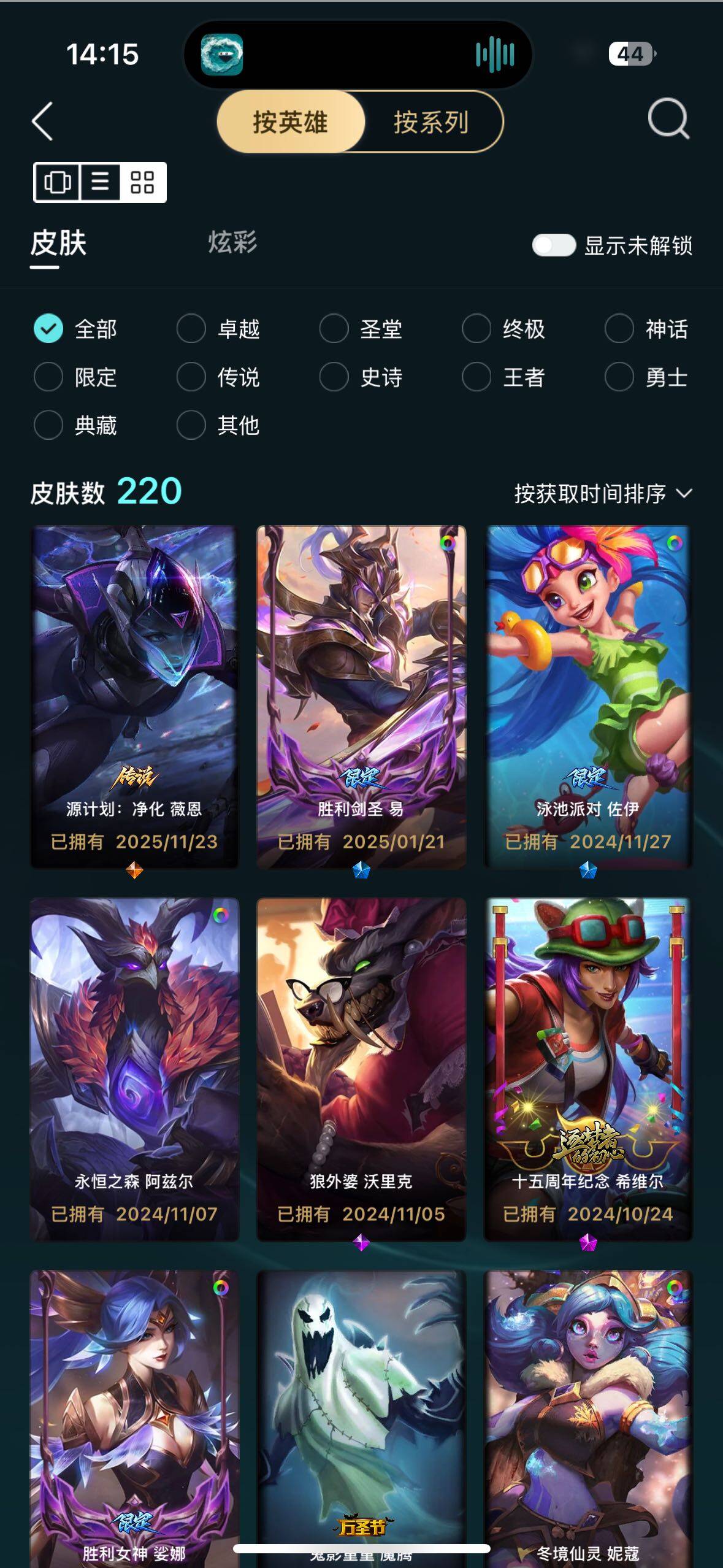Select the 卓越 filter option

[191, 329]
